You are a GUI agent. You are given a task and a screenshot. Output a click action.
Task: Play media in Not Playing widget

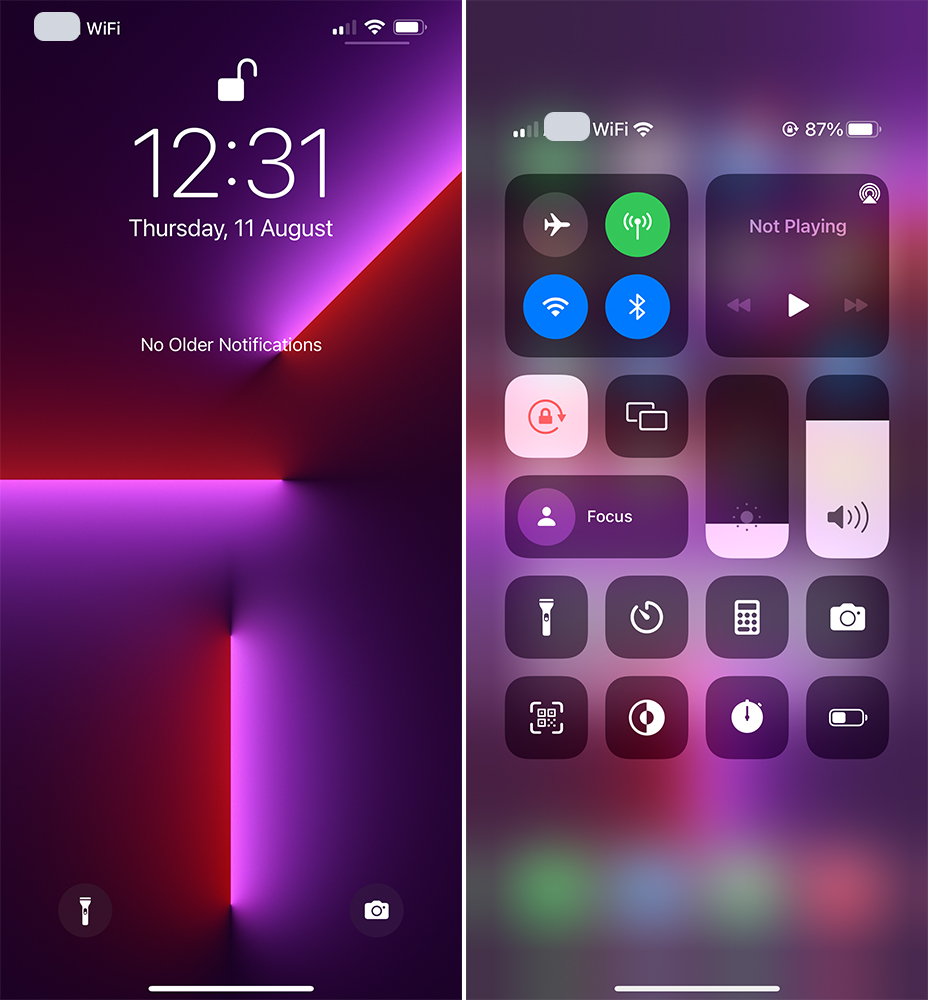798,305
